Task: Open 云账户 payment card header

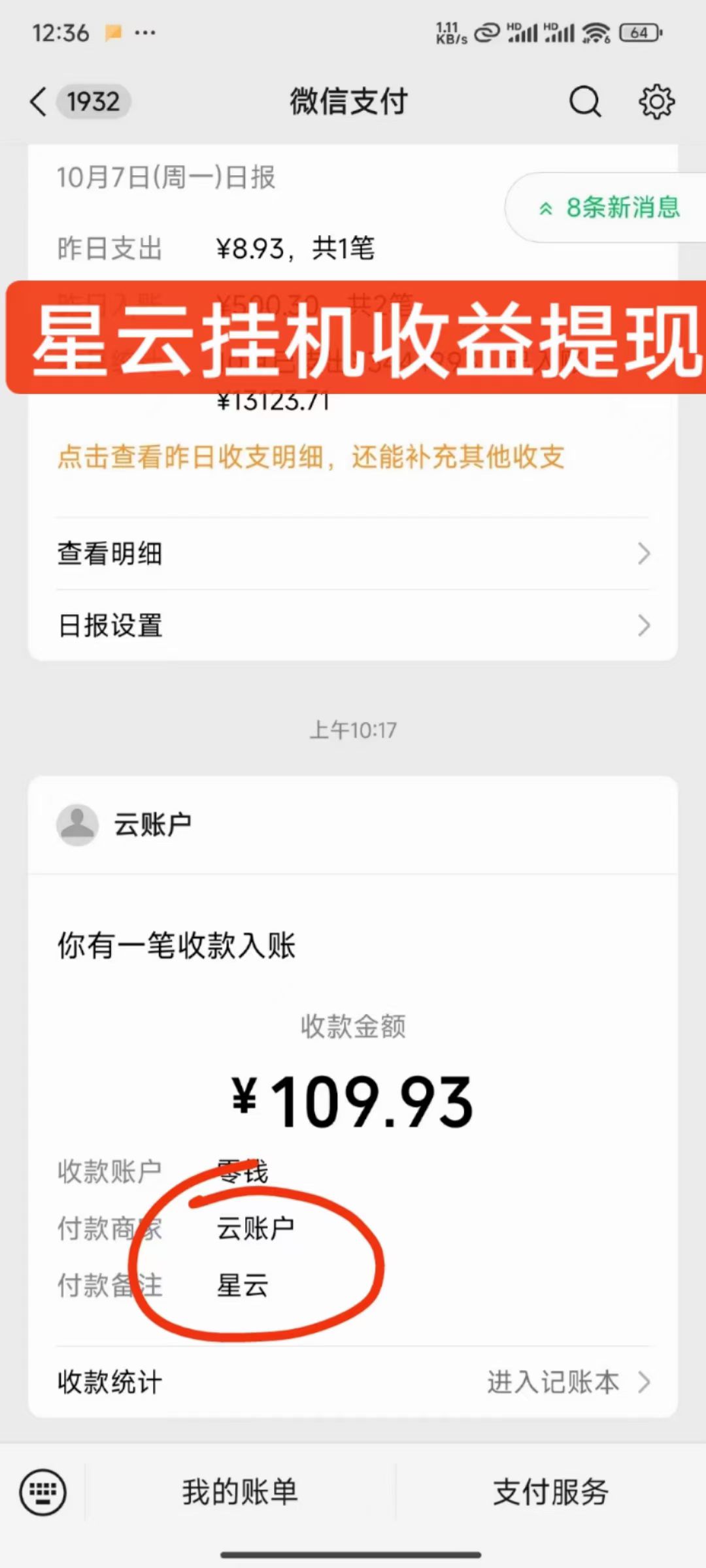Action: (353, 825)
